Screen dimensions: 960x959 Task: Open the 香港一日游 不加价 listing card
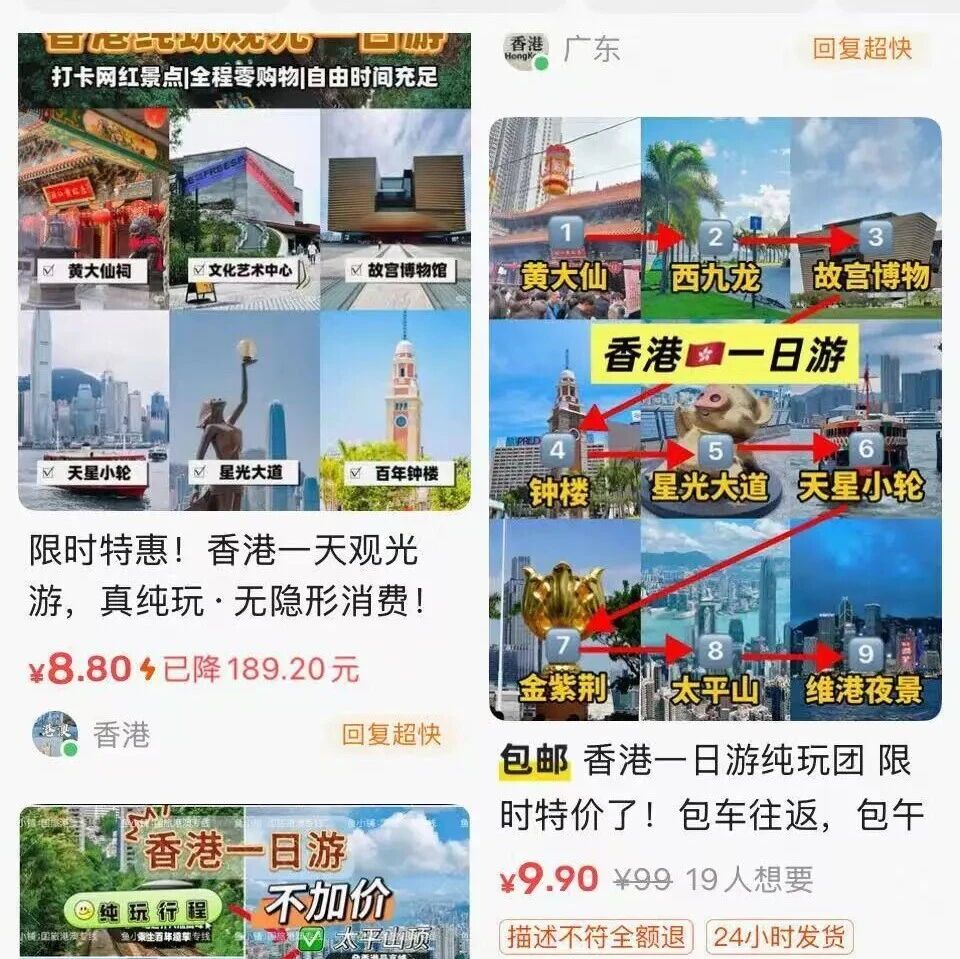click(244, 882)
